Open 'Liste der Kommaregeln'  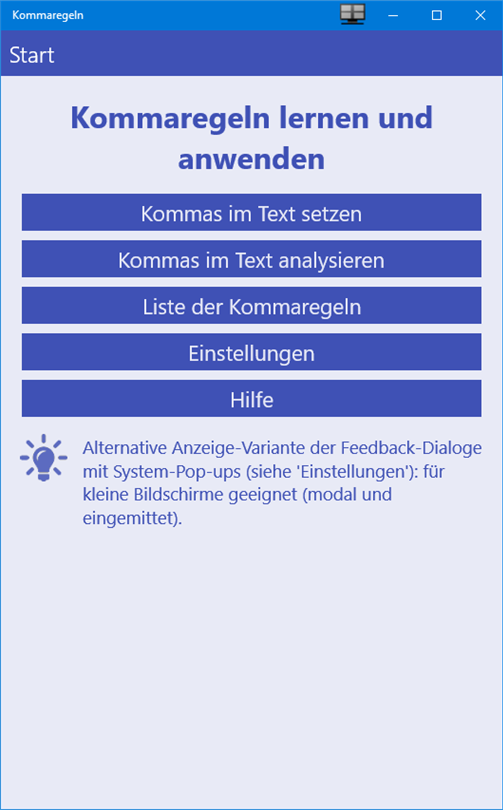252,305
